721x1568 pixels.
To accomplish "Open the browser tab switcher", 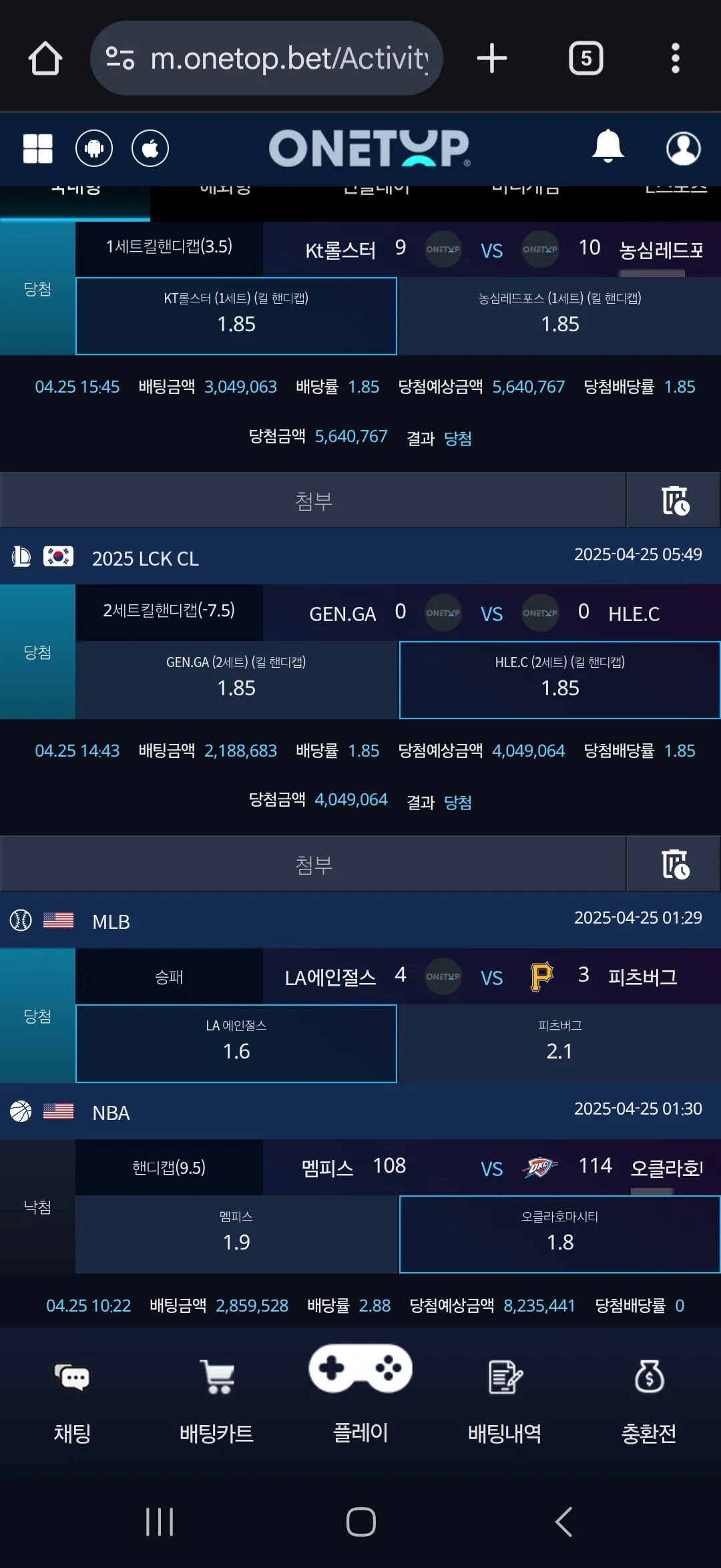I will tap(585, 58).
